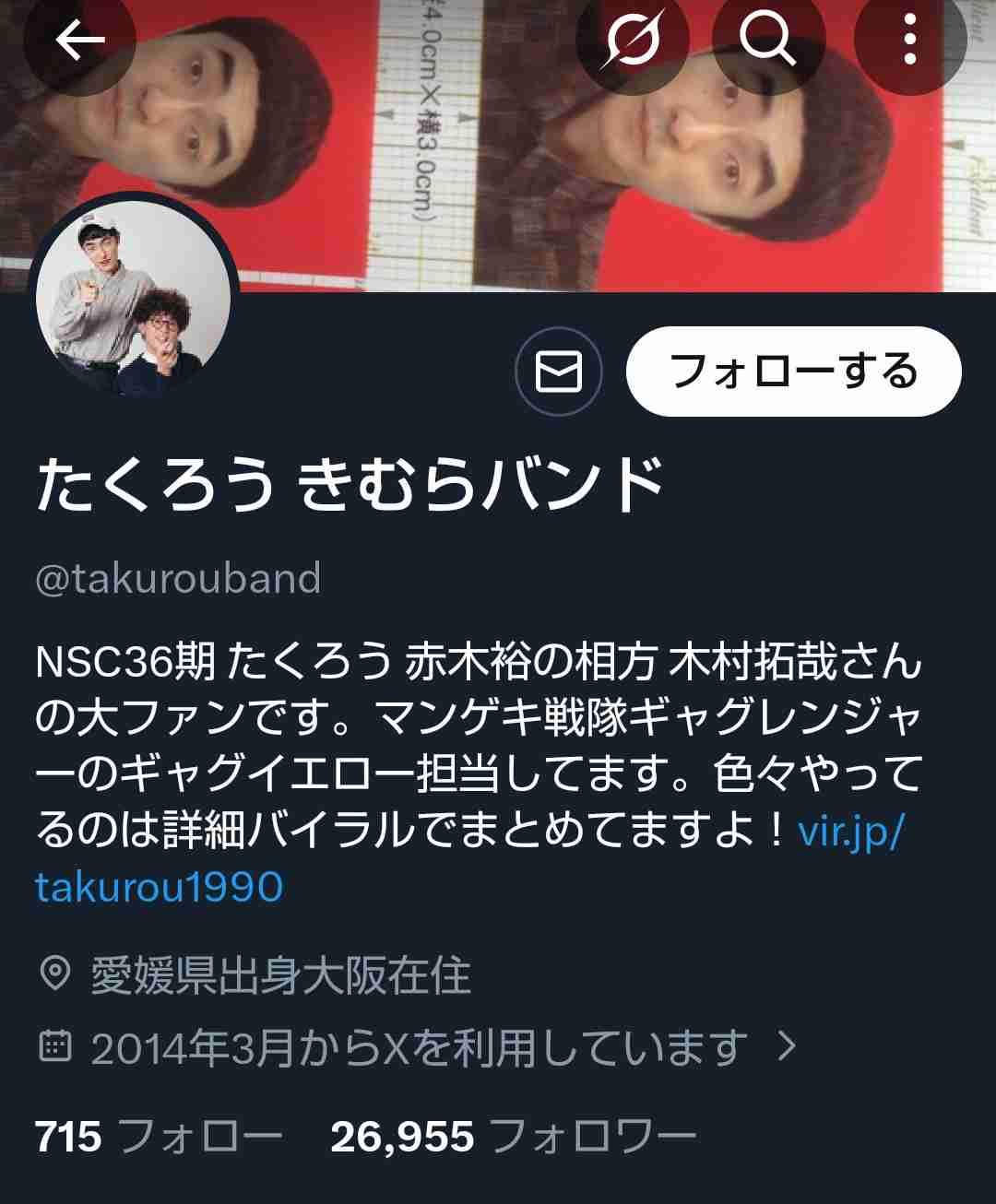Search this profile's posts
The image size is (996, 1204).
[x=768, y=41]
